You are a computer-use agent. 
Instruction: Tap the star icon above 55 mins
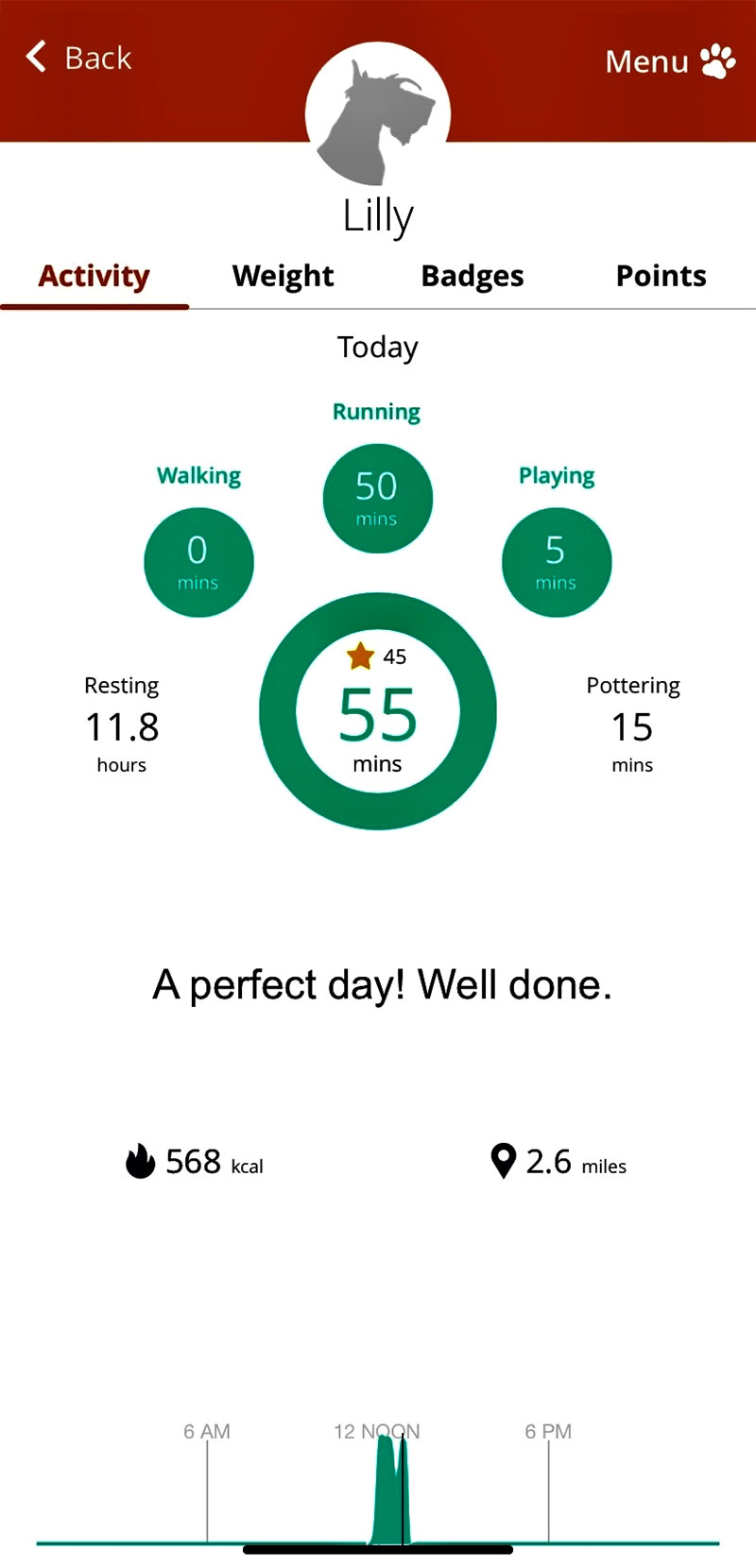[360, 656]
